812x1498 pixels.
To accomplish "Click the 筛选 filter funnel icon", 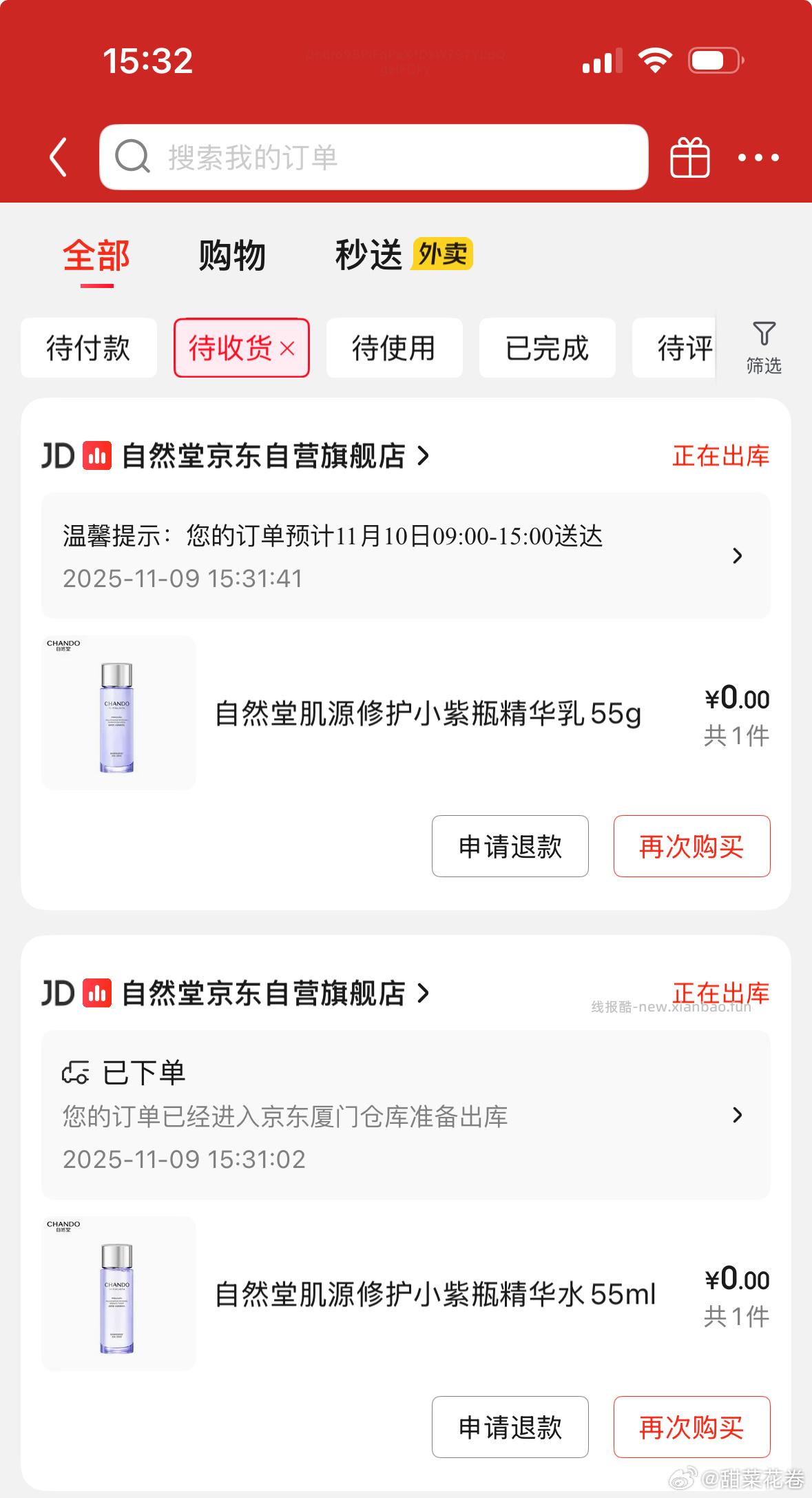I will pyautogui.click(x=762, y=336).
